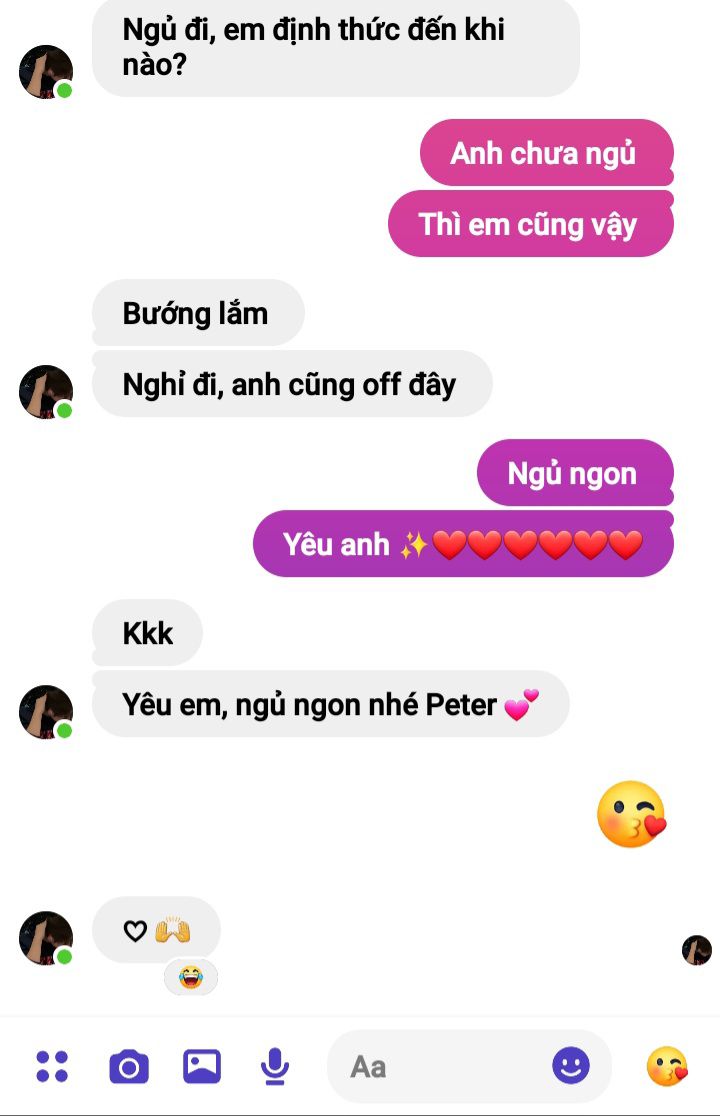This screenshot has height=1116, width=720.
Task: Send the kissing face quick reaction
Action: point(667,1066)
